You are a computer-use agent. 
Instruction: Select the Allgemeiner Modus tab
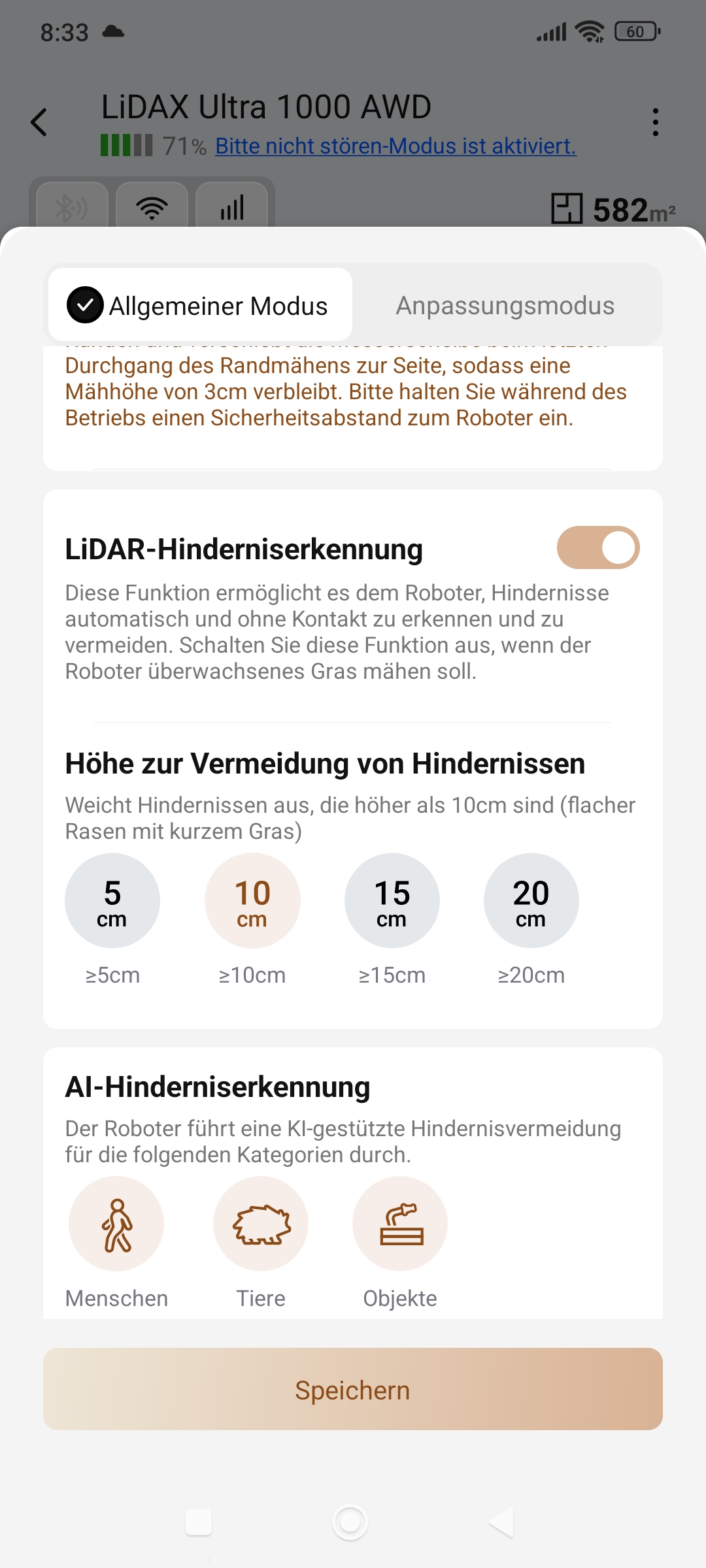tap(201, 305)
